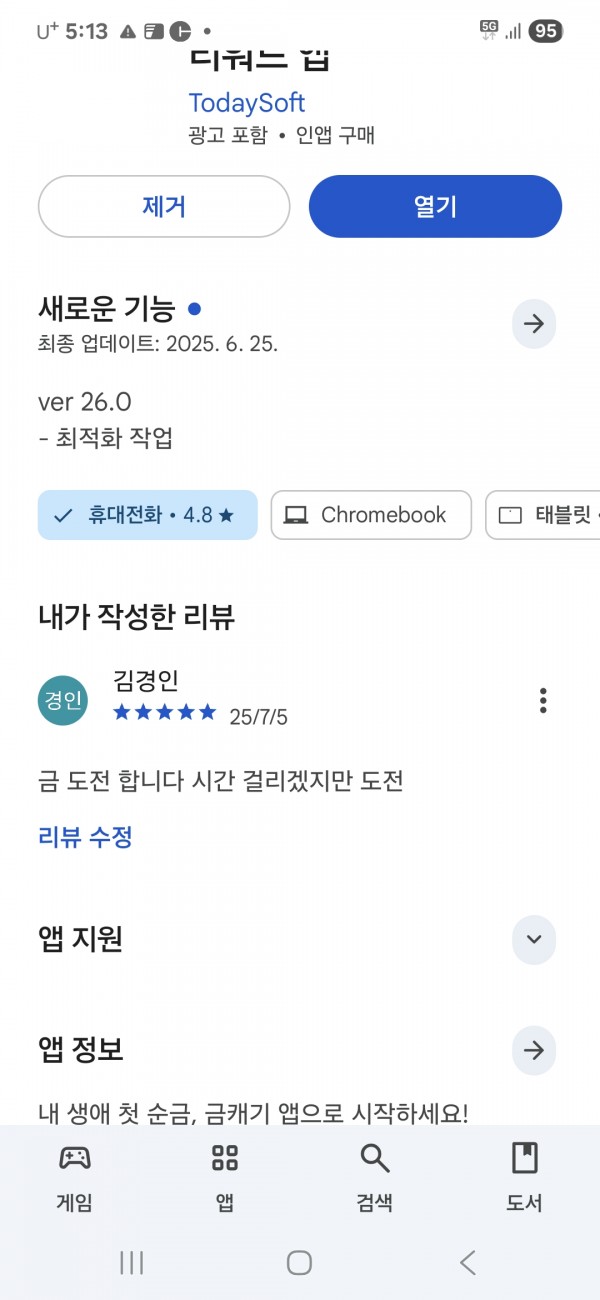
Task: Open the overflow menu on 김경인's review
Action: [x=543, y=700]
